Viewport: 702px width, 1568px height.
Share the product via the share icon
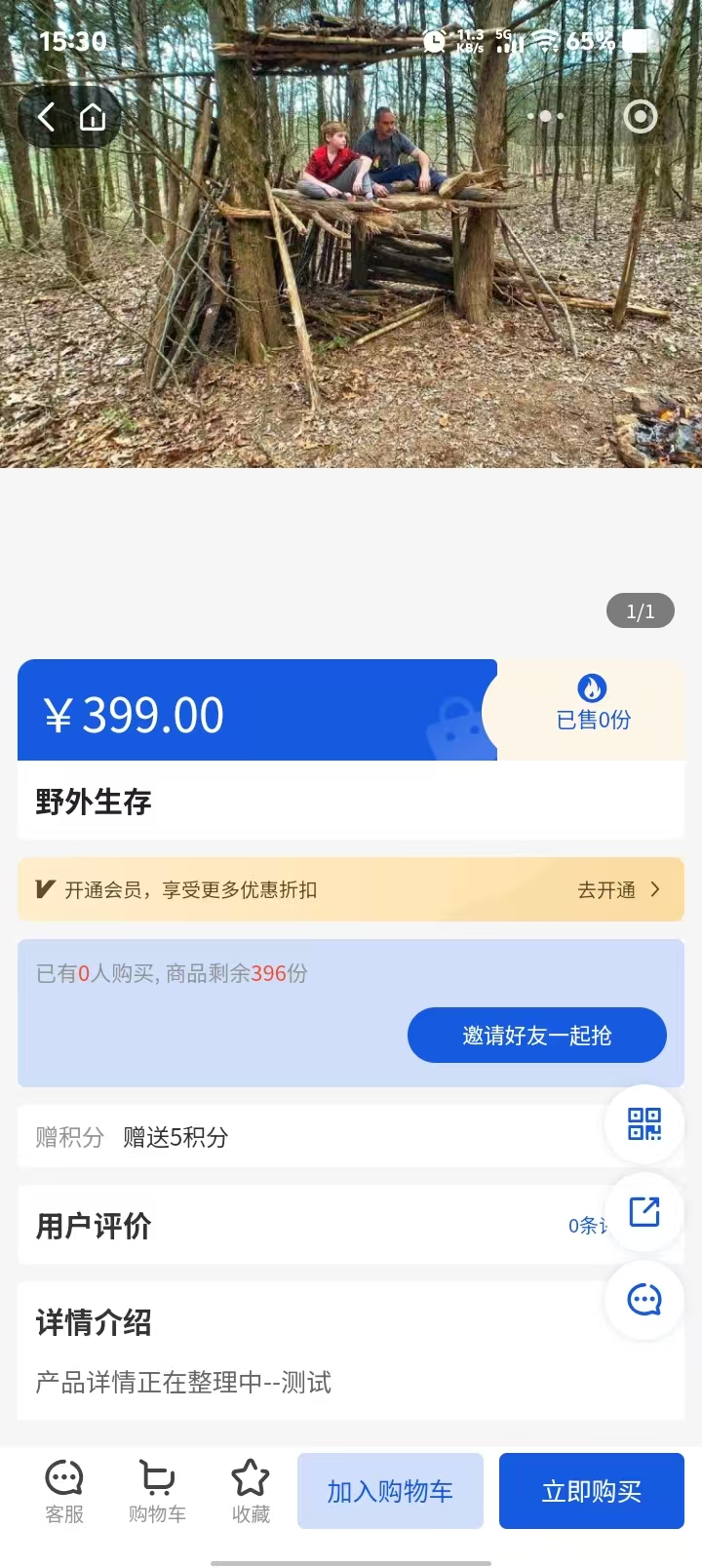tap(644, 1212)
